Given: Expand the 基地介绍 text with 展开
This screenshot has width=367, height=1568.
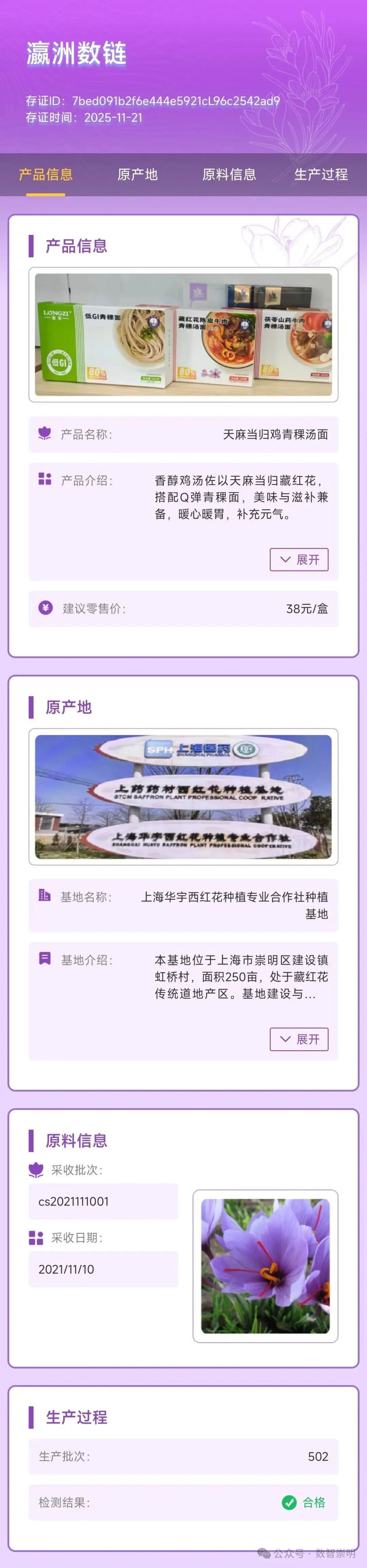Looking at the screenshot, I should pos(299,1039).
